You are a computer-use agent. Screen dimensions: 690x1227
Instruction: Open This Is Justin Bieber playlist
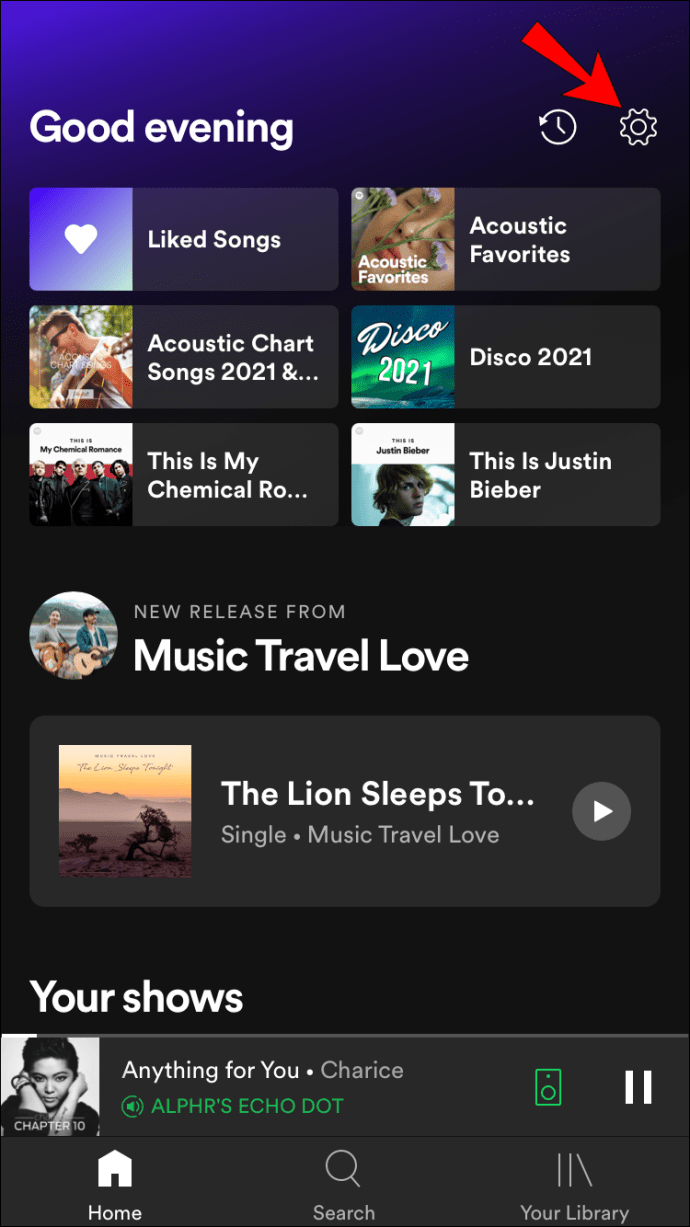(x=506, y=475)
